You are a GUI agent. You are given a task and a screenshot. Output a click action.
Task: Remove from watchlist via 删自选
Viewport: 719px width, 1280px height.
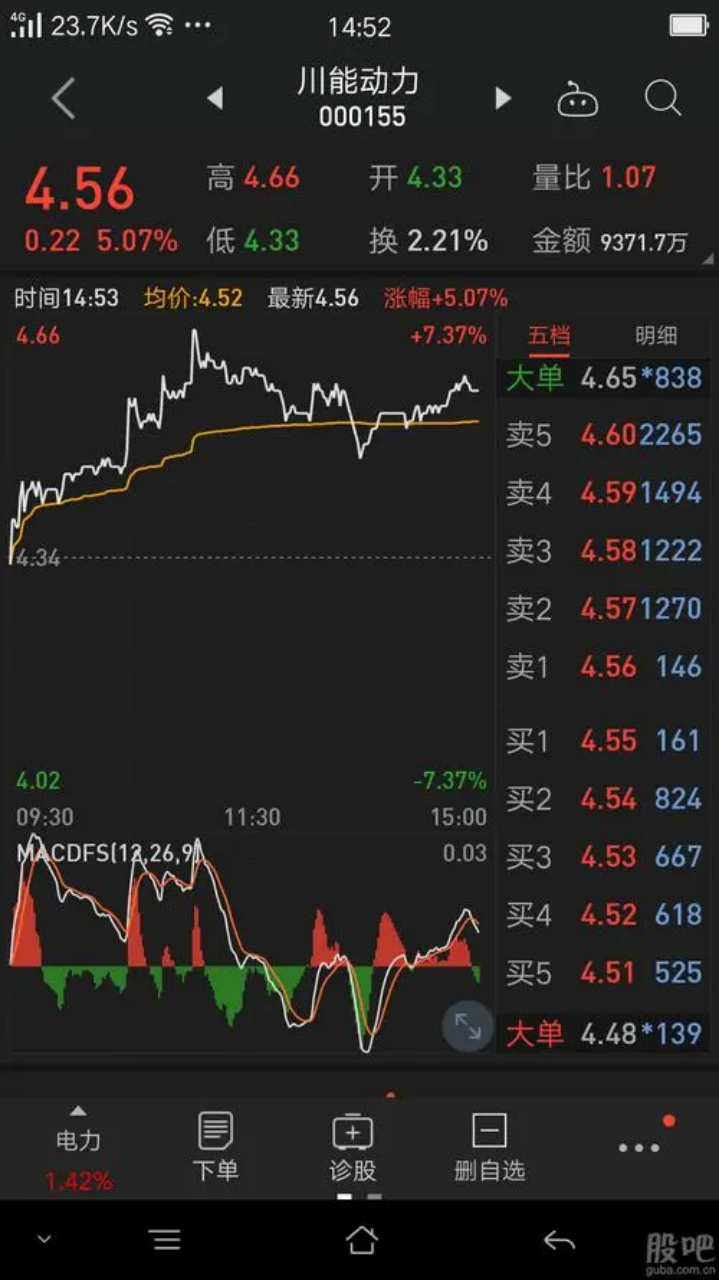489,1147
